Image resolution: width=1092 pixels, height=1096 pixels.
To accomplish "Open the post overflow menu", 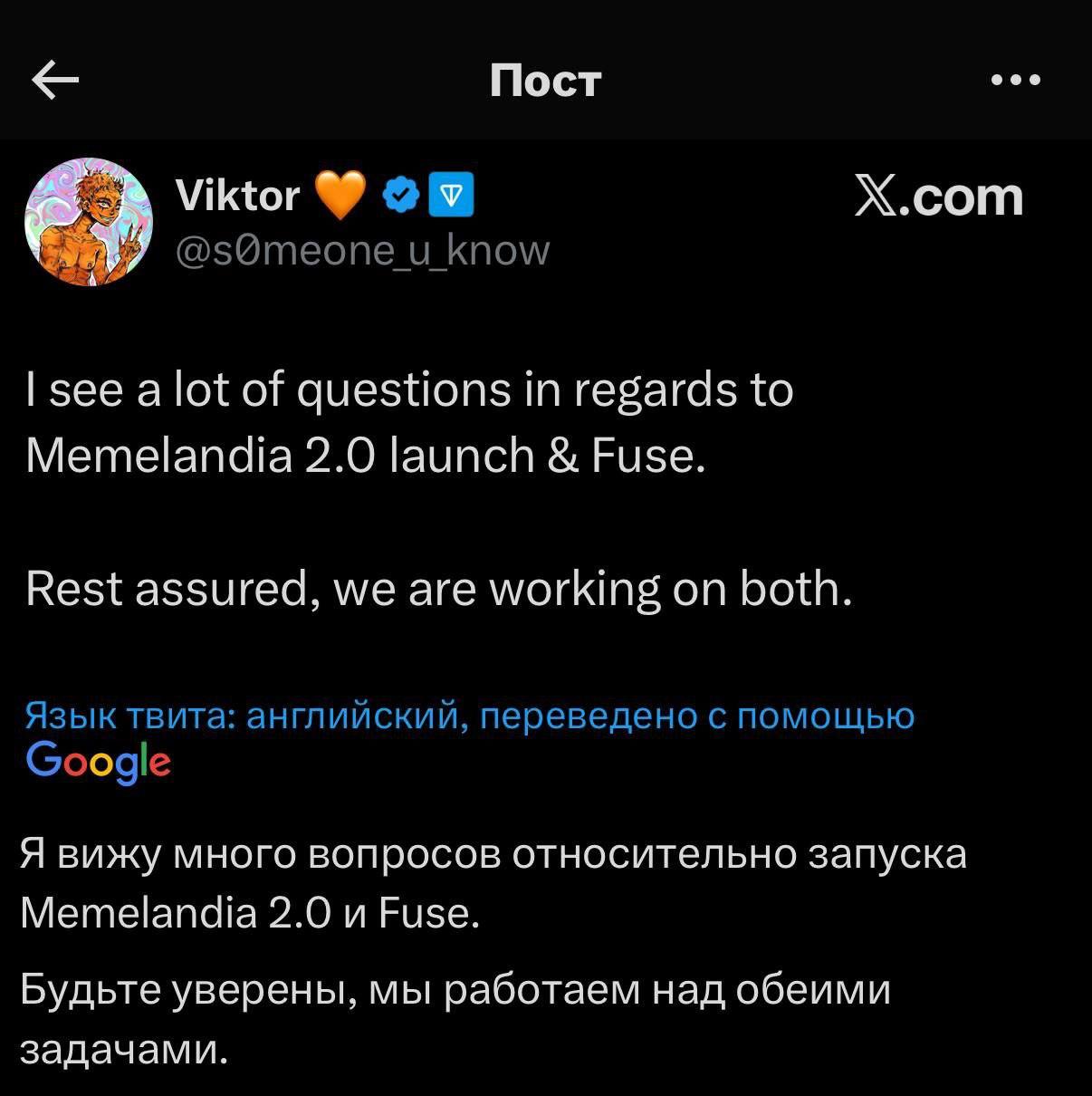I will click(1016, 81).
